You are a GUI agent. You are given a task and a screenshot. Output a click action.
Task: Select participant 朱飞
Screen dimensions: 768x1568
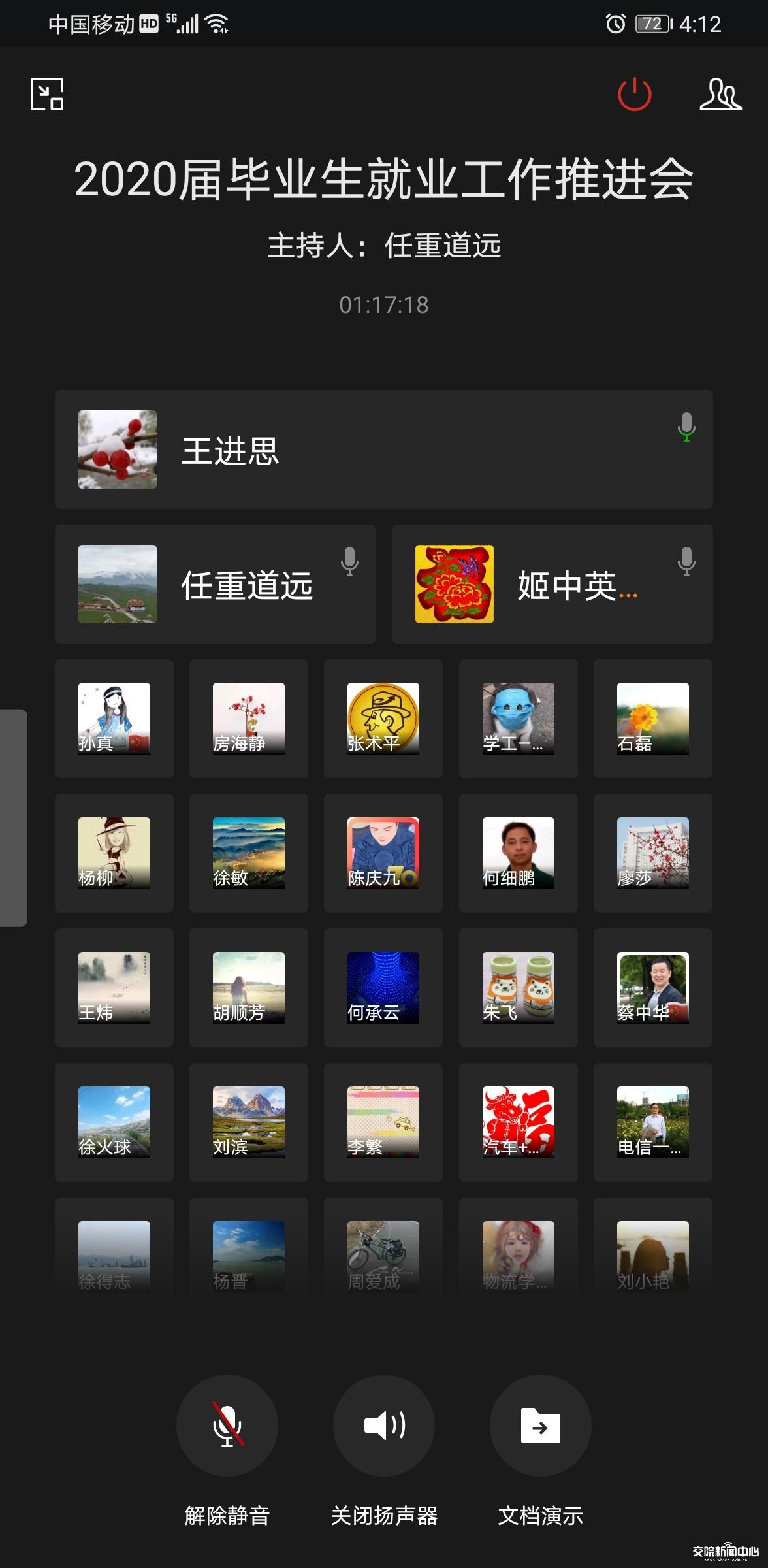click(518, 987)
